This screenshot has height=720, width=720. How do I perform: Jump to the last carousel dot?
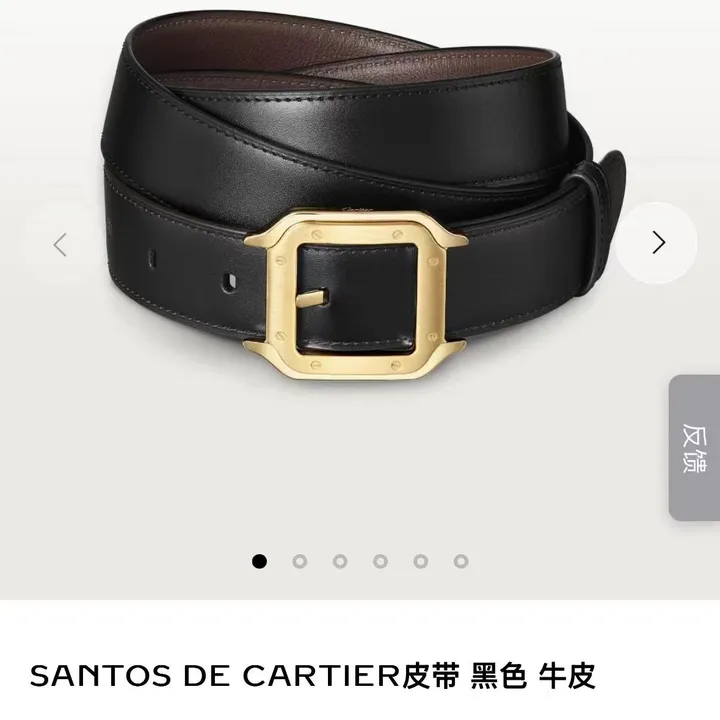point(461,562)
